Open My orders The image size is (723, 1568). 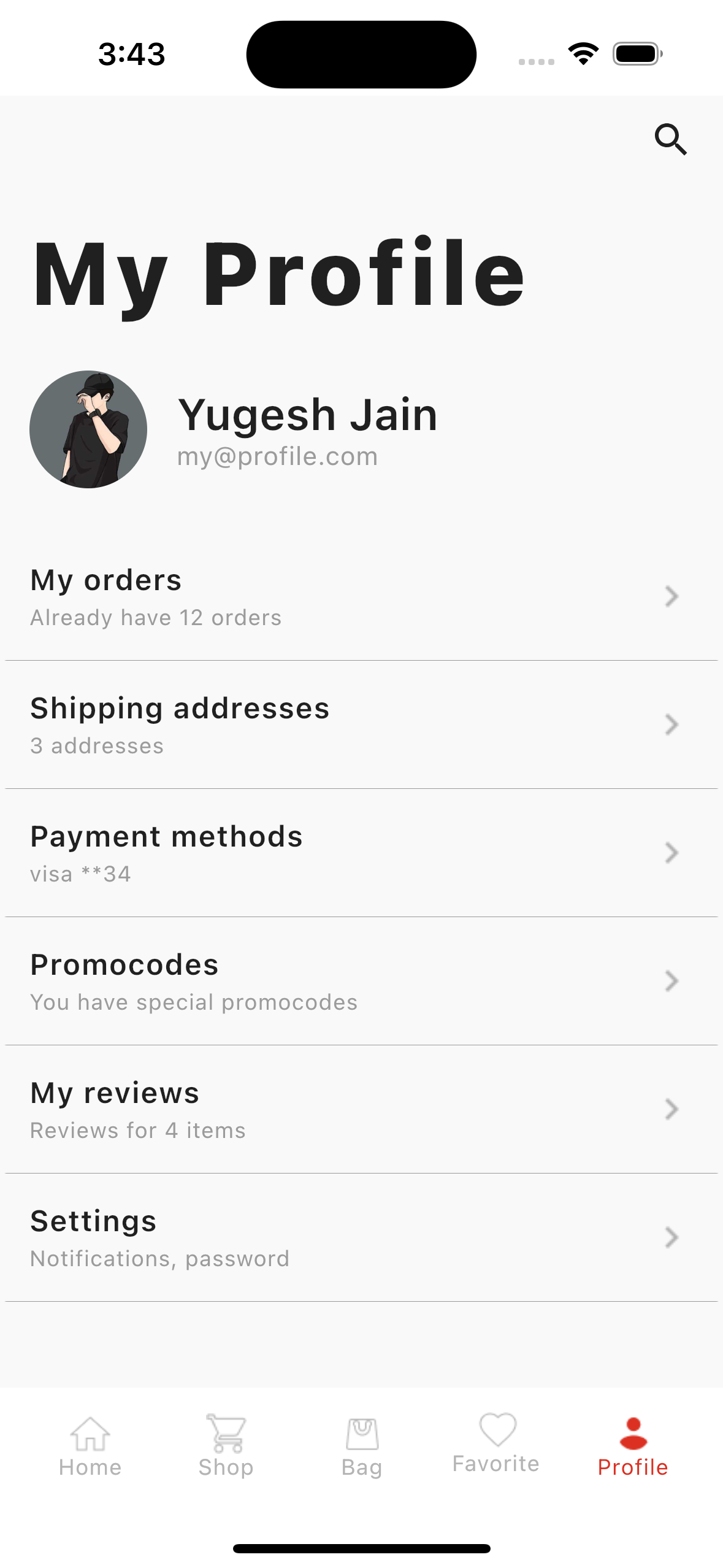361,597
